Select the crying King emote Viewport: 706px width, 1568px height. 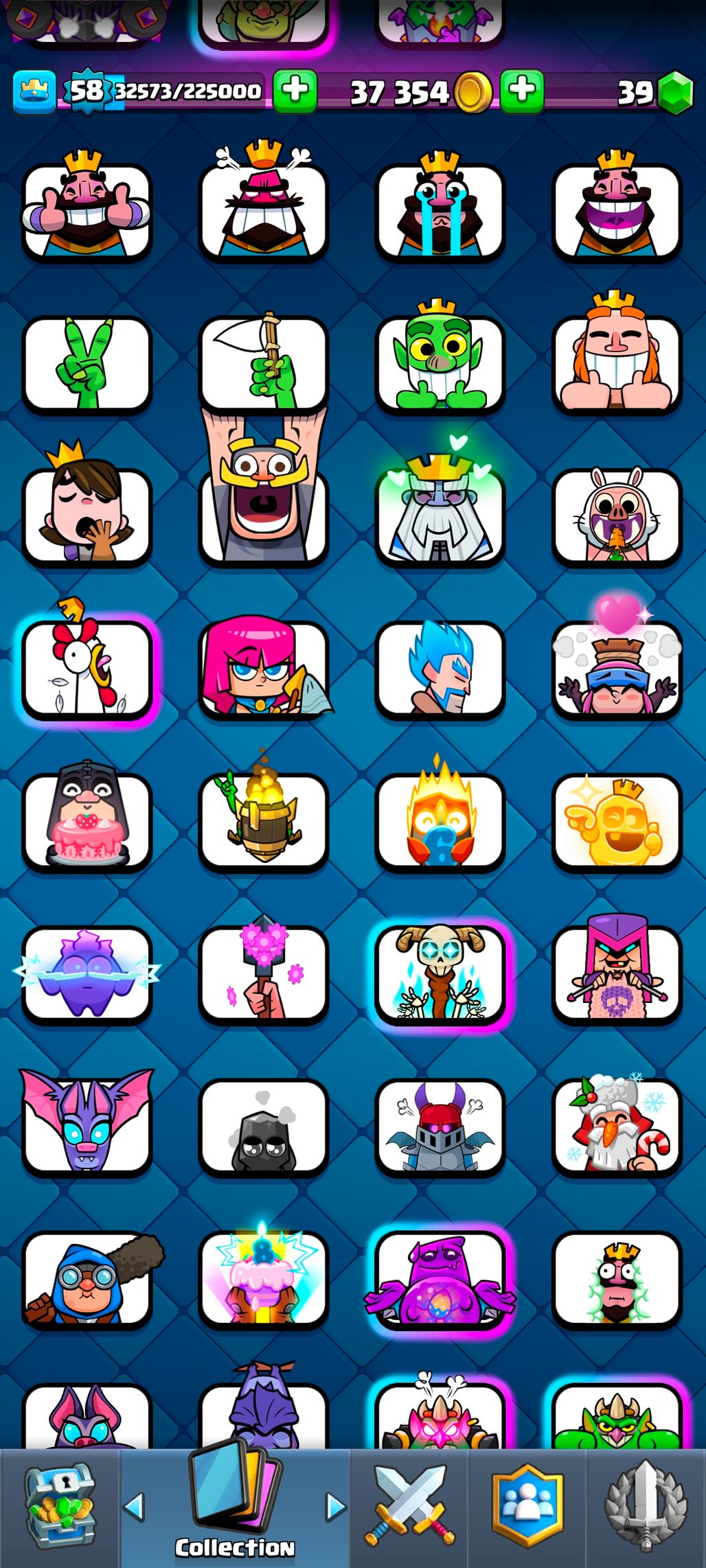coord(440,210)
